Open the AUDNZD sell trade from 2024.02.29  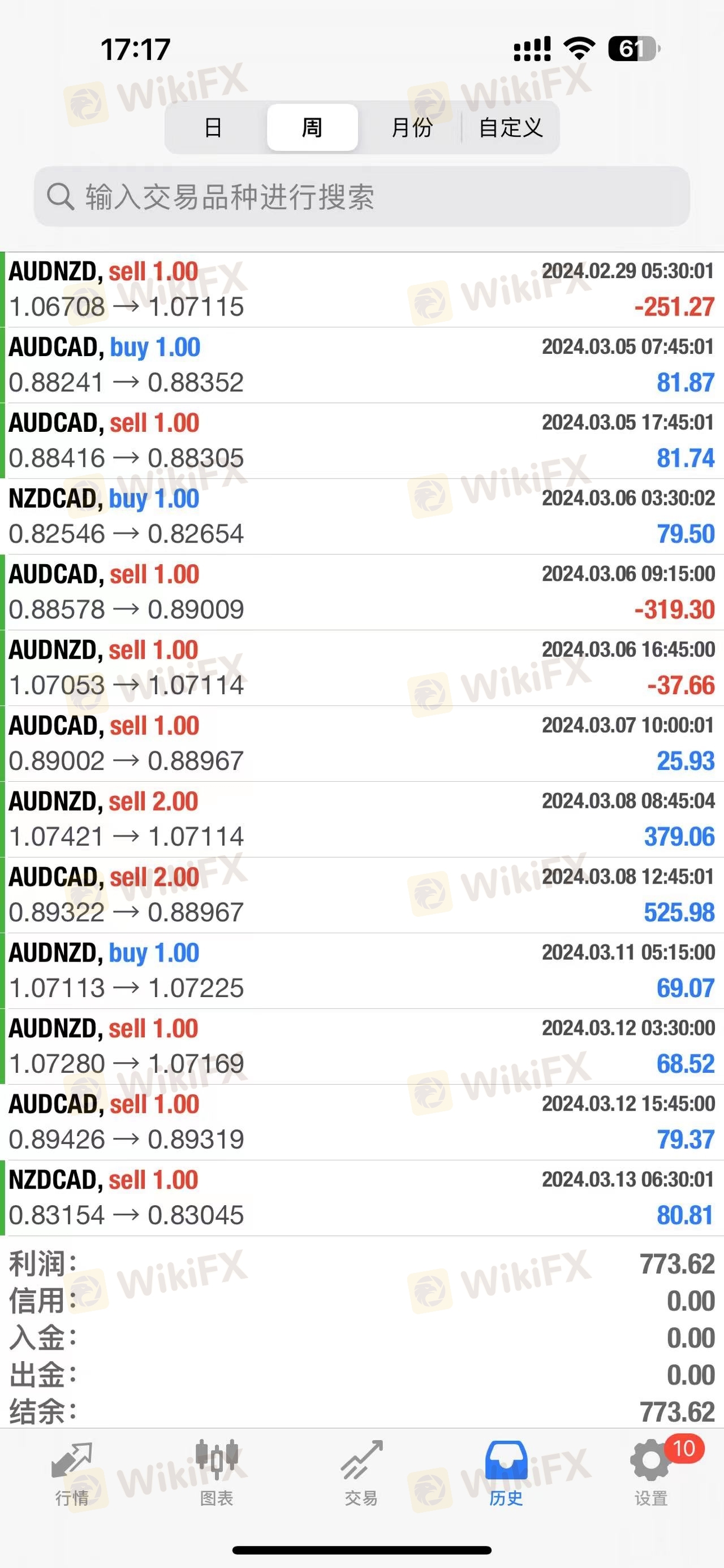coord(361,290)
